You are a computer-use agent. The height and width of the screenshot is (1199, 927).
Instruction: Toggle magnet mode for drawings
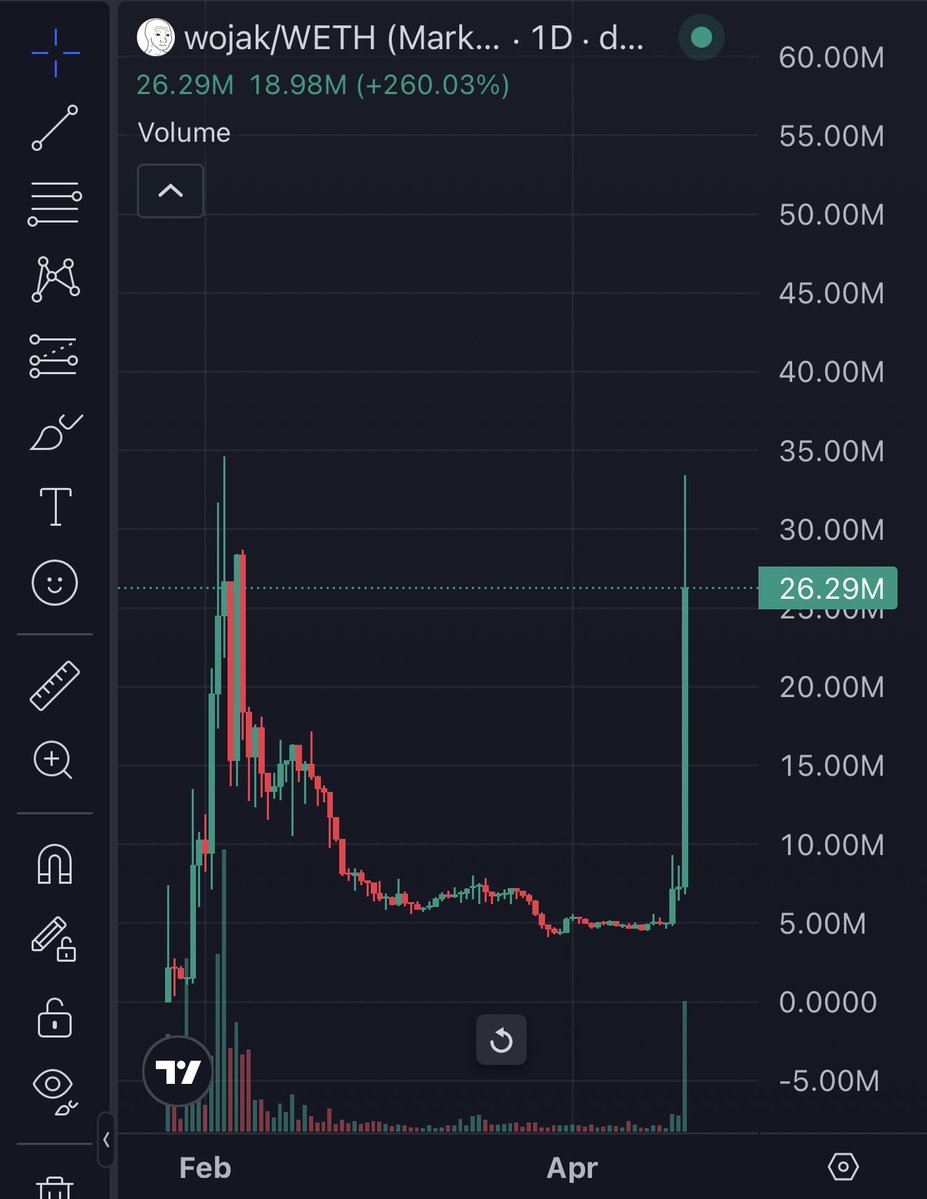coord(56,863)
